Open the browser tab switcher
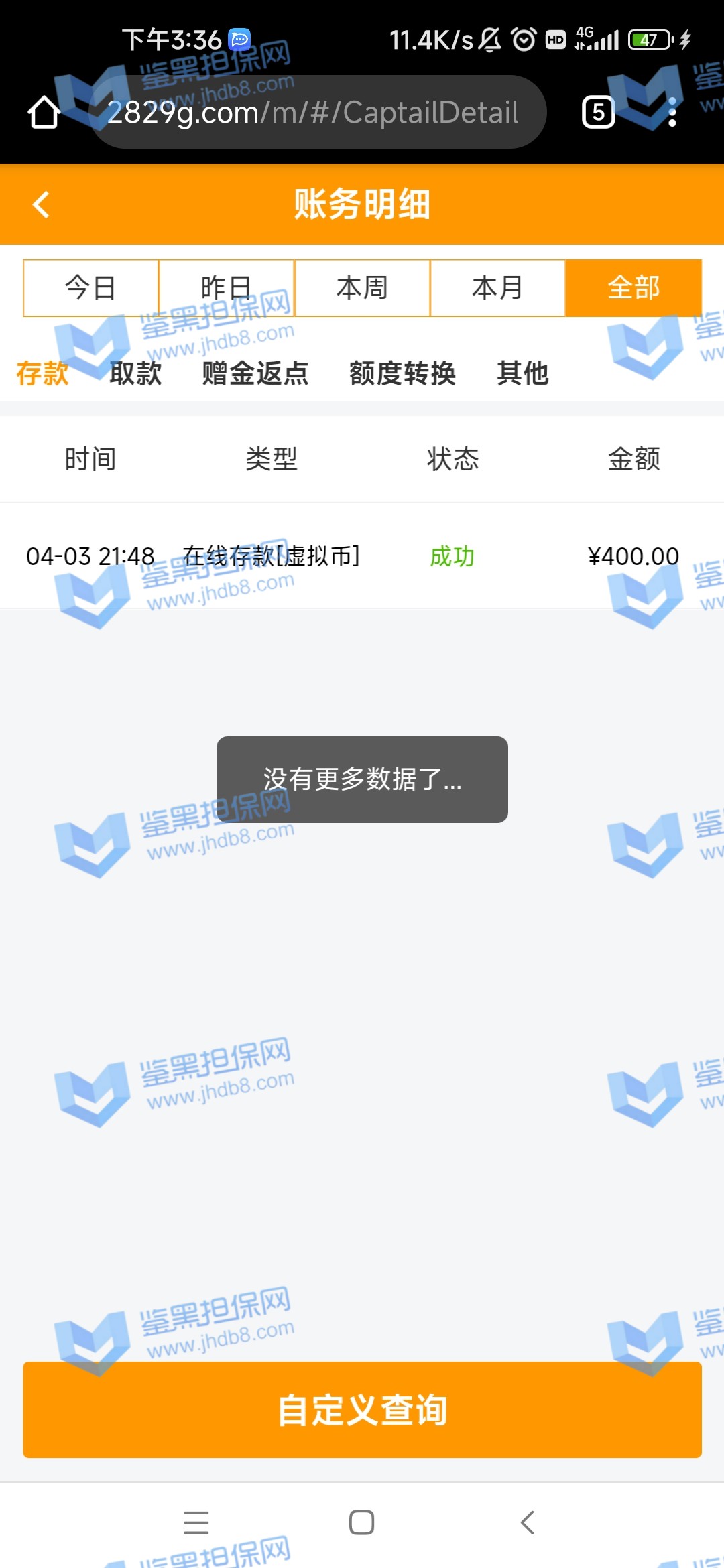724x1568 pixels. click(598, 112)
